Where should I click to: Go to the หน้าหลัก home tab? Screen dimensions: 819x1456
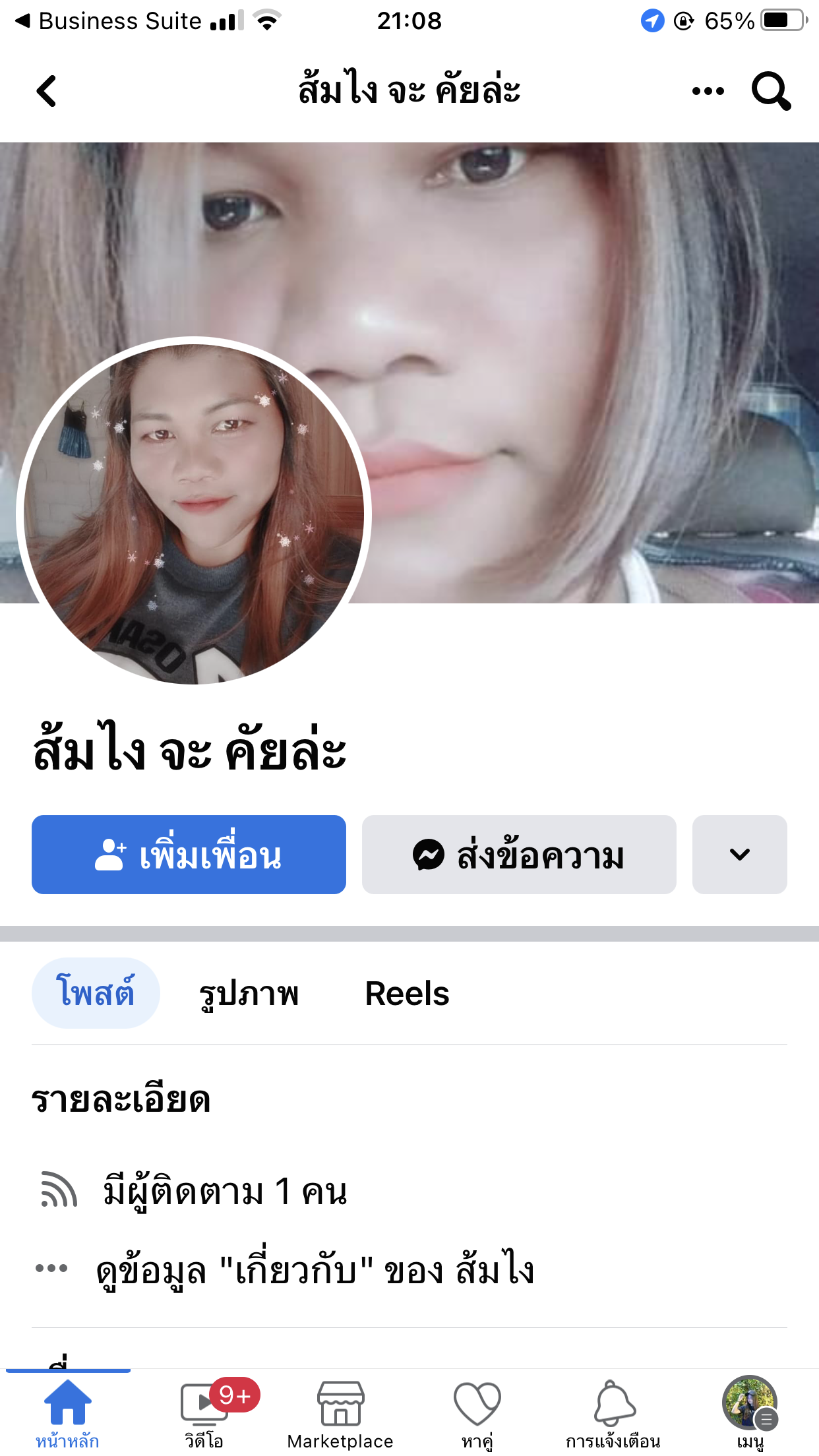point(67,1412)
